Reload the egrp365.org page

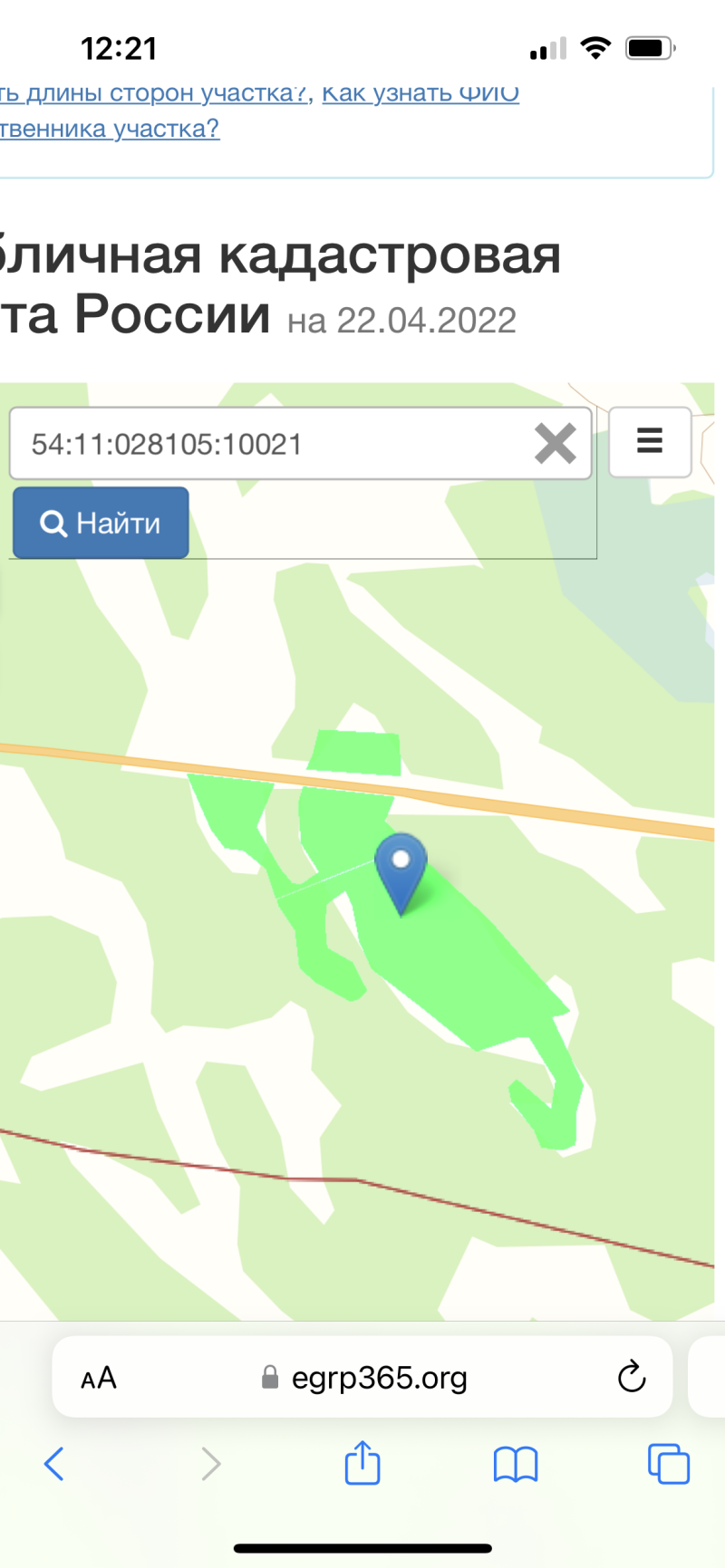(x=631, y=1377)
